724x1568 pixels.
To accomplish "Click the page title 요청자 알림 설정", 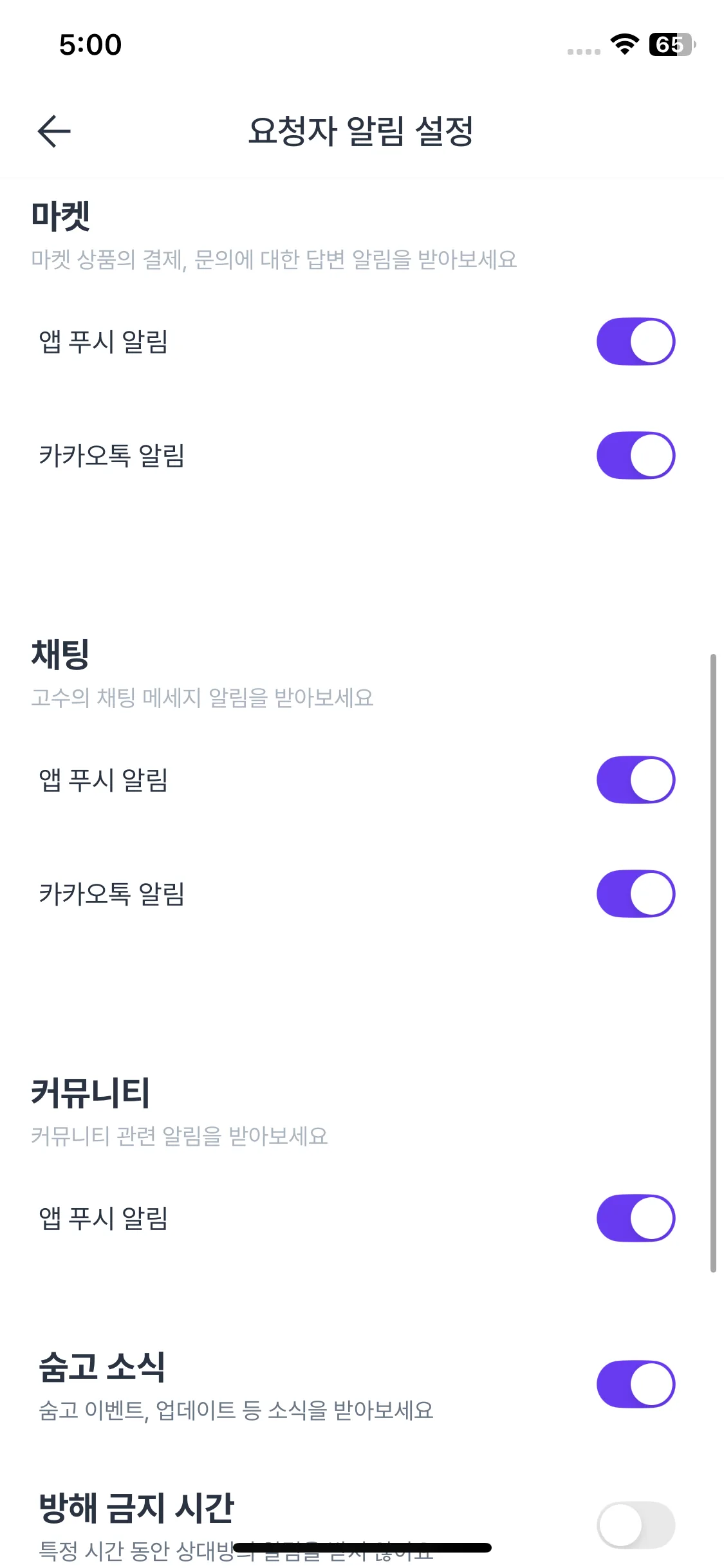I will pyautogui.click(x=362, y=132).
